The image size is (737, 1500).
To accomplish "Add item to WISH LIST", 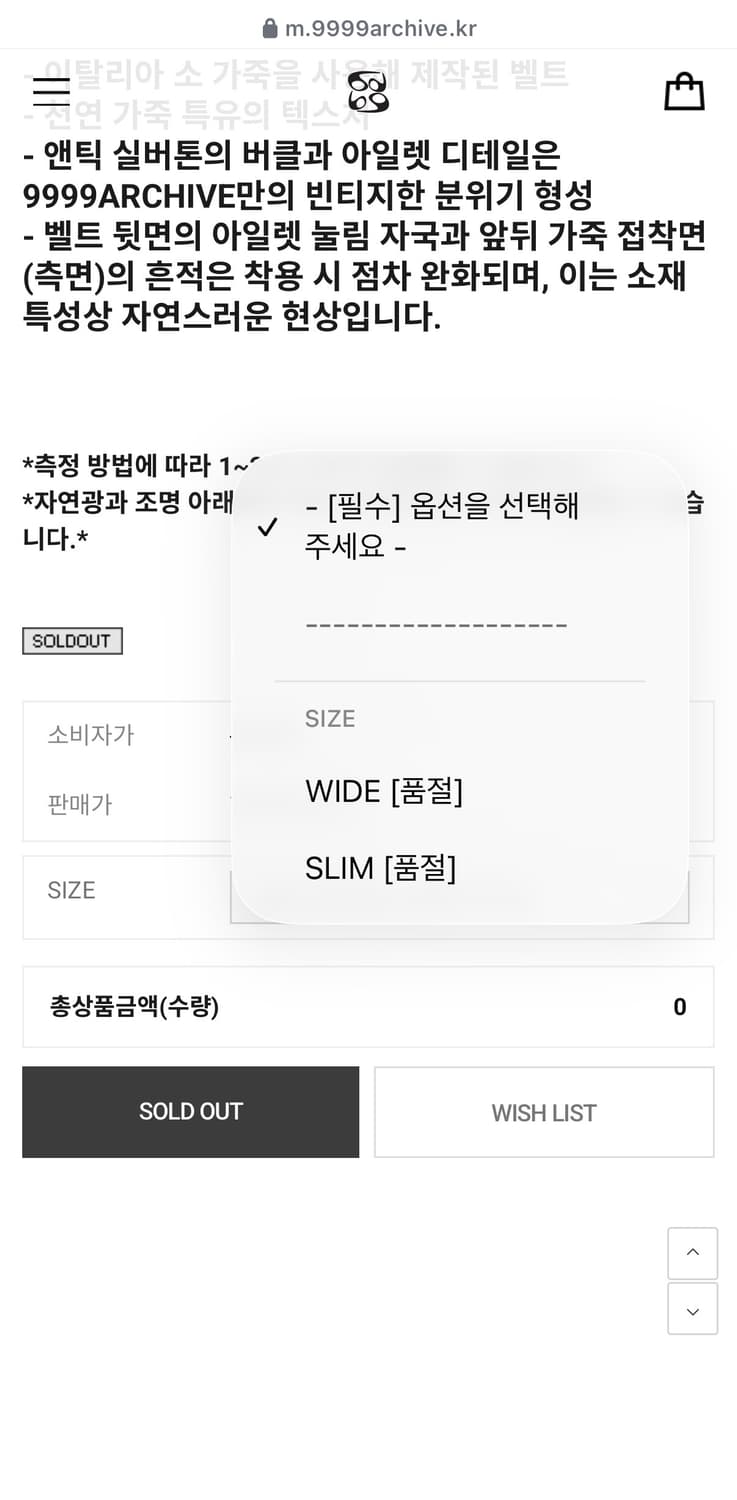I will click(544, 1111).
